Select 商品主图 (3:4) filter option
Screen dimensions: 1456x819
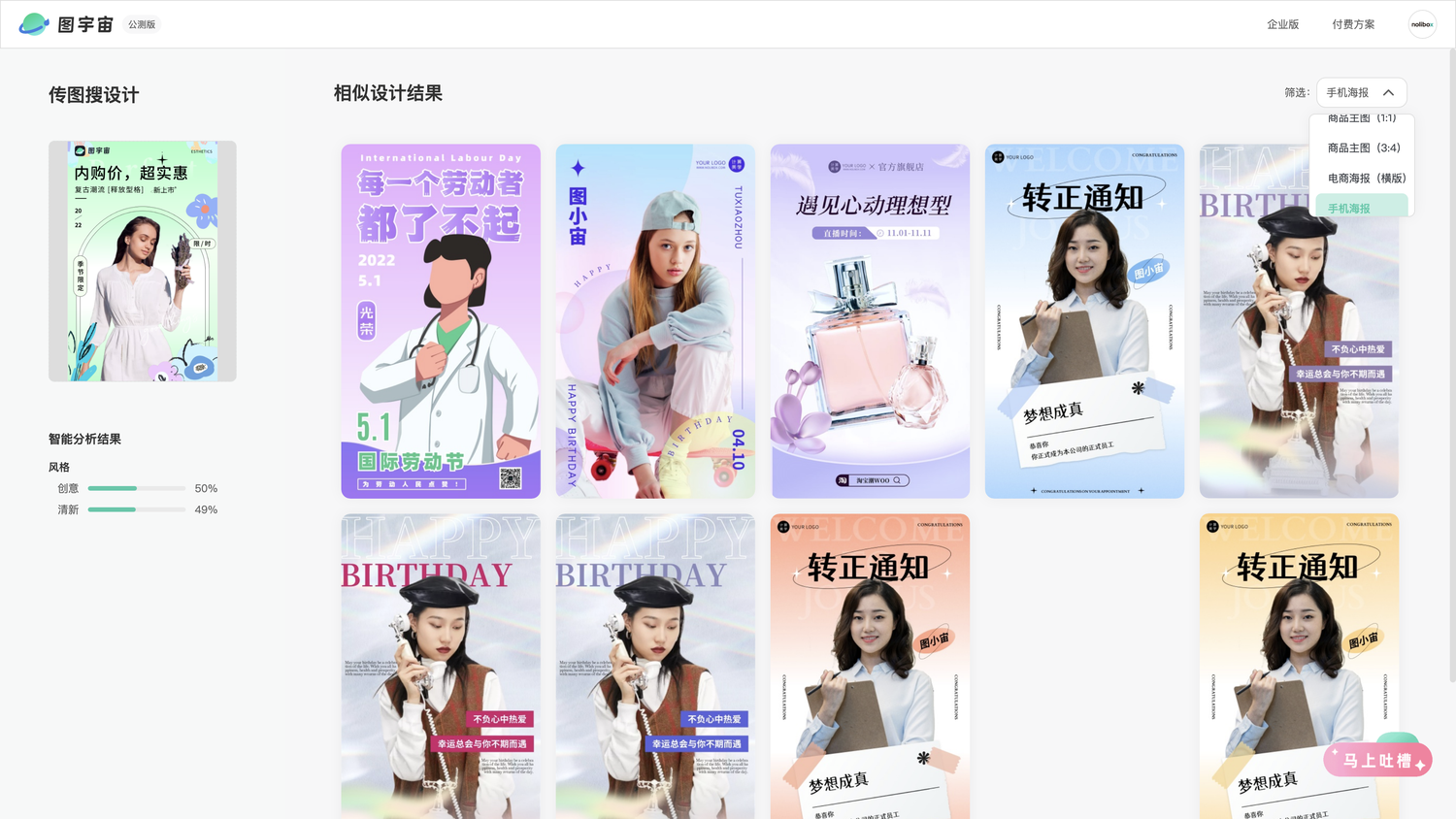pyautogui.click(x=1363, y=148)
